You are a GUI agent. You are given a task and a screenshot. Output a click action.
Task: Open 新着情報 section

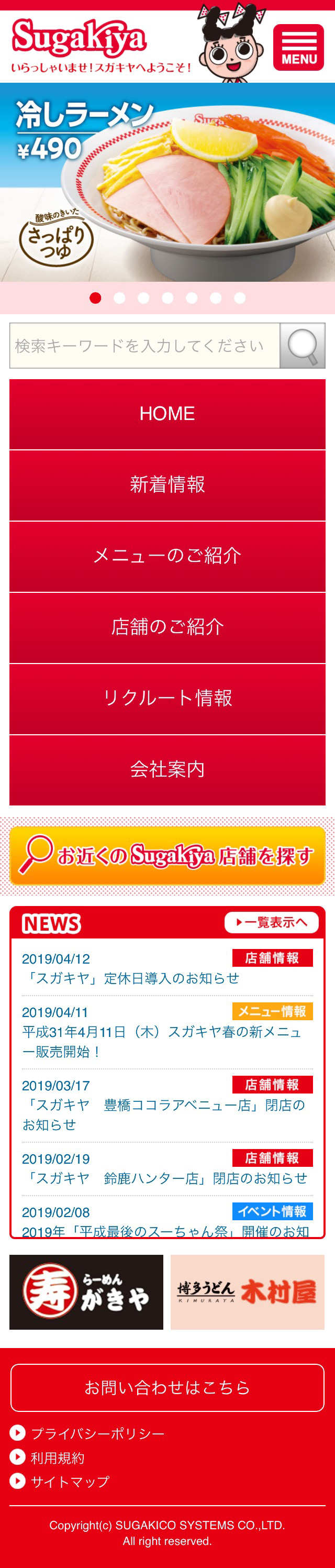167,485
